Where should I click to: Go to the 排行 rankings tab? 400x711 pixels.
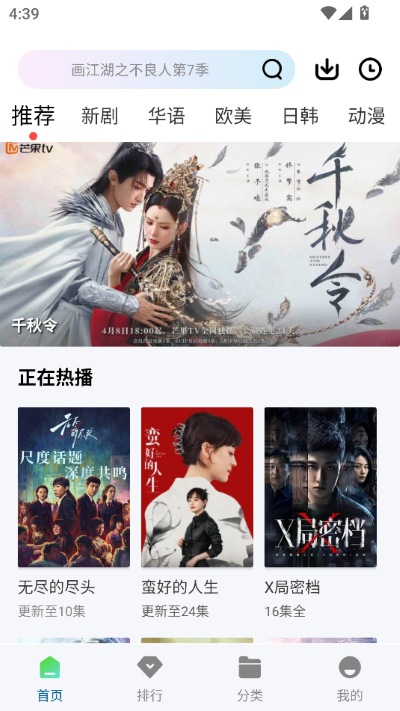click(x=150, y=679)
